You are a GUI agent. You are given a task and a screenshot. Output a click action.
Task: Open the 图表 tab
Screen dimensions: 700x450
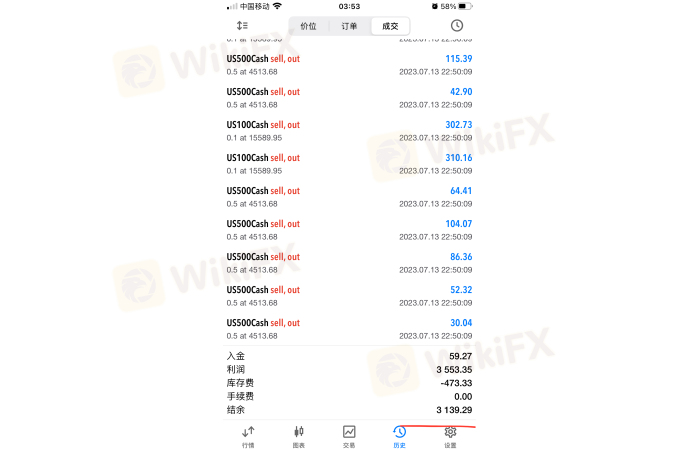pos(298,435)
